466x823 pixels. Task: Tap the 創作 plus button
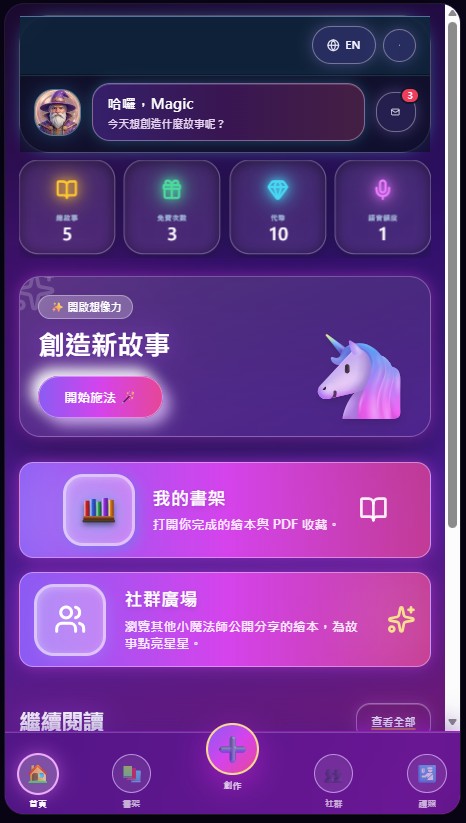pos(232,750)
